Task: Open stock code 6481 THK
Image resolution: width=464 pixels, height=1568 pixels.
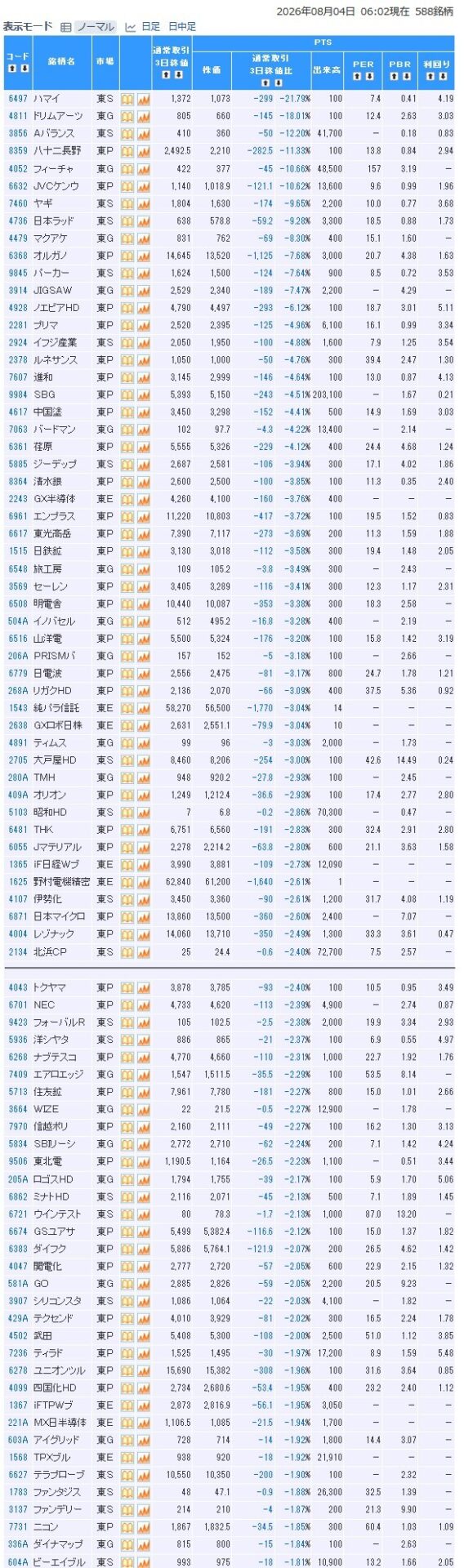Action: [x=18, y=830]
